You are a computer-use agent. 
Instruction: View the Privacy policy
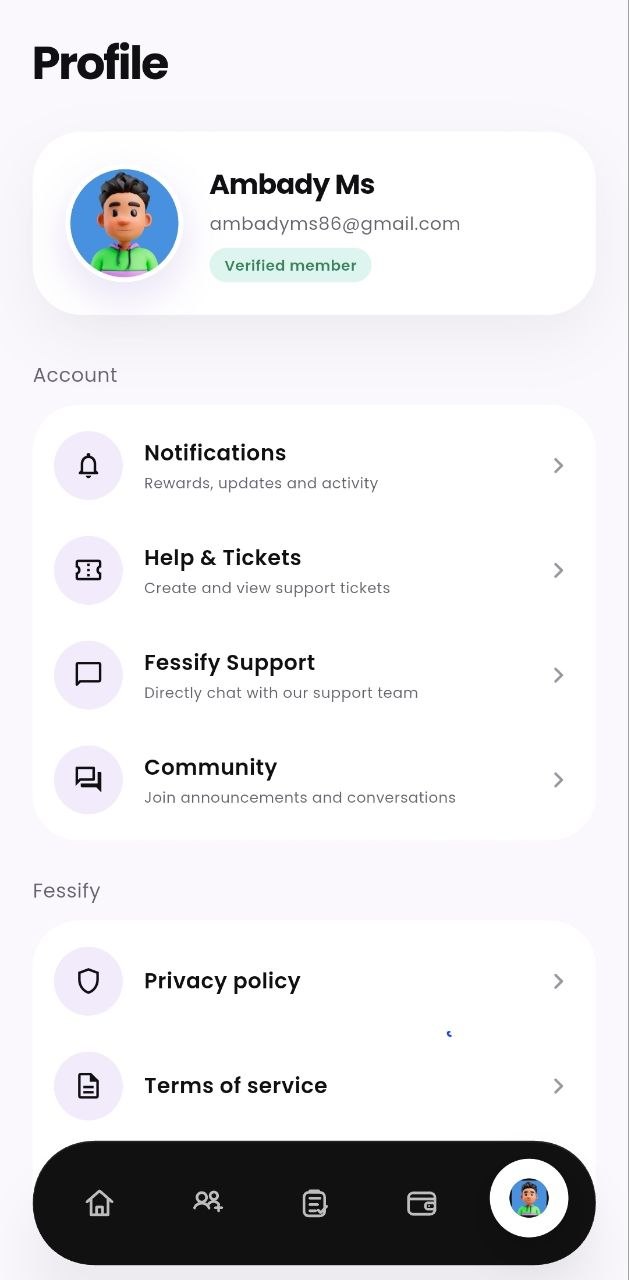pyautogui.click(x=314, y=982)
